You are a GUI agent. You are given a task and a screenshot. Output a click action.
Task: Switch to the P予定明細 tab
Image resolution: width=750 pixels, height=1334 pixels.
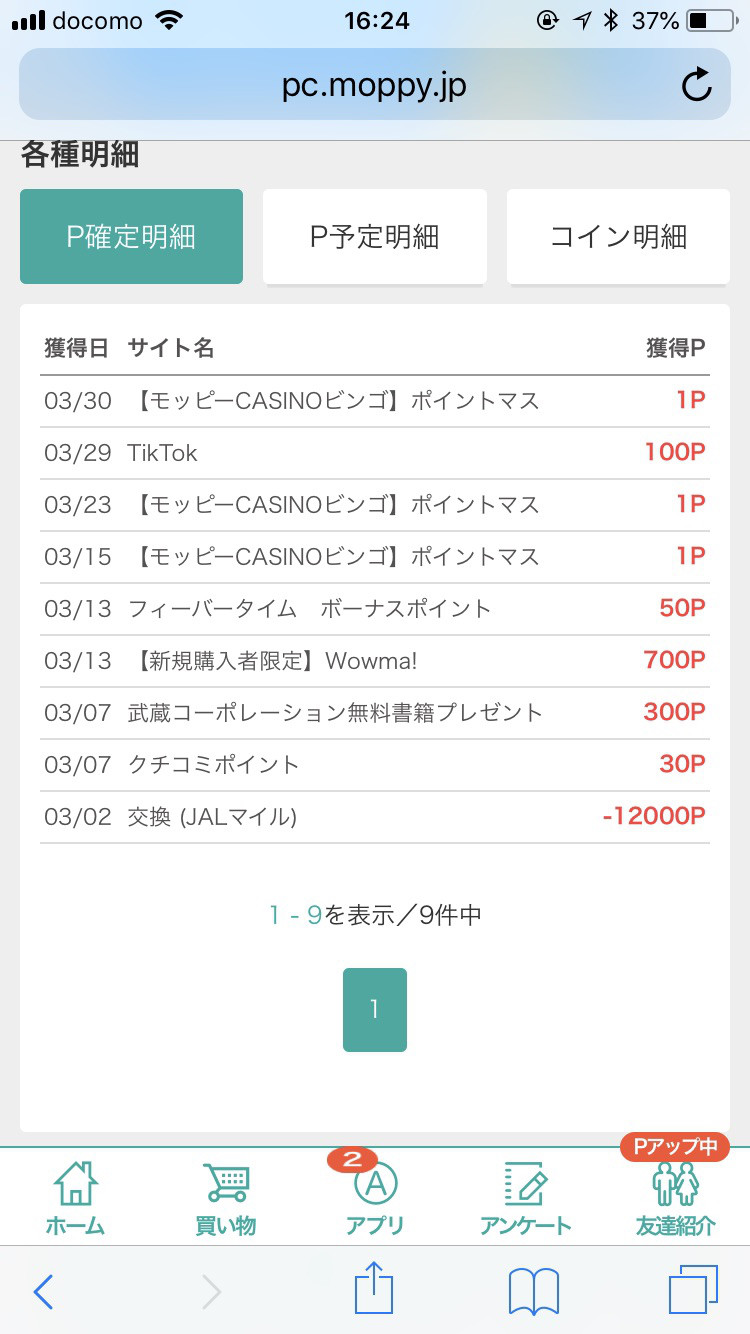click(x=375, y=237)
